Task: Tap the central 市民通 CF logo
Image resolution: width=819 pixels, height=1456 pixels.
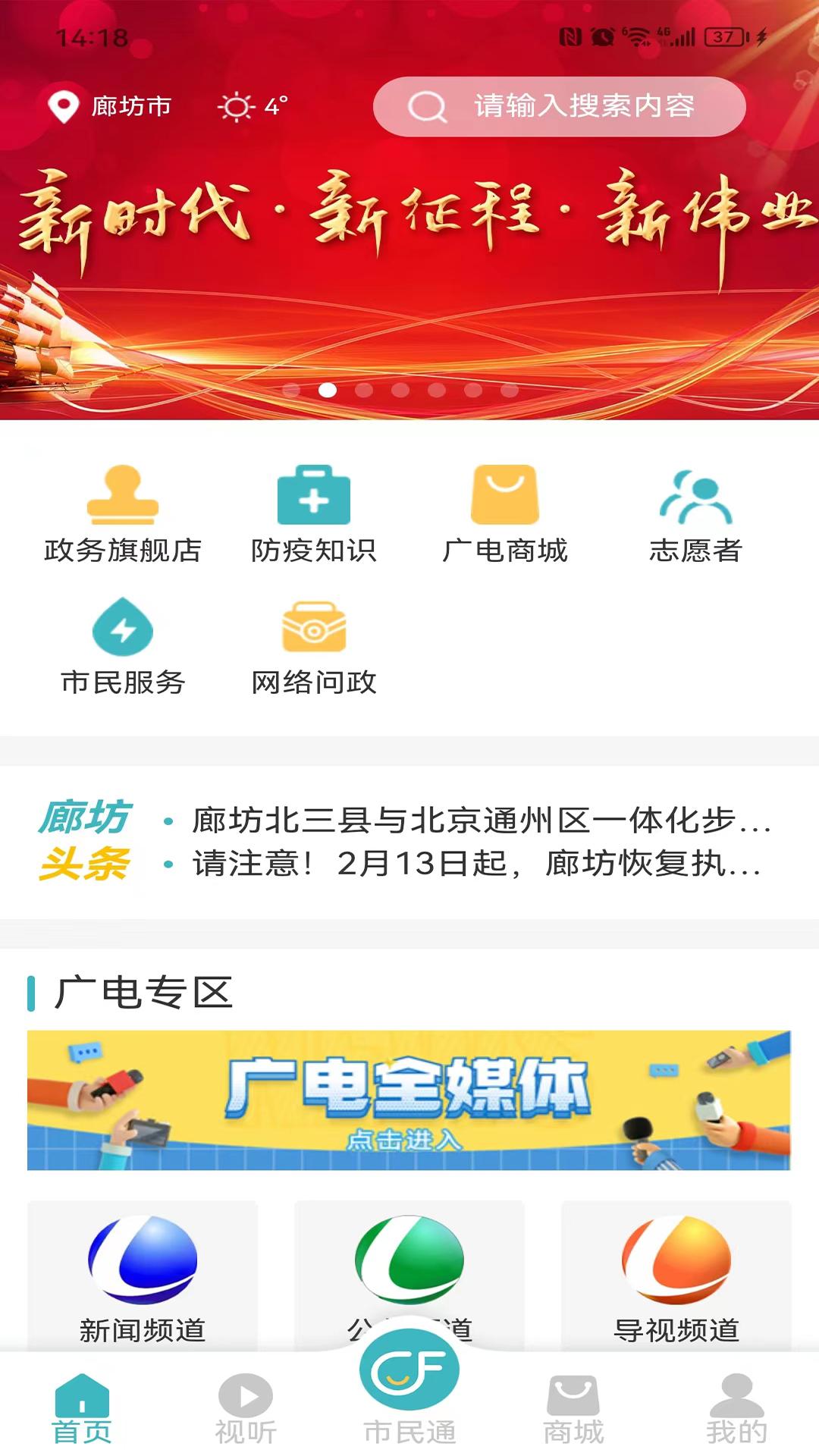Action: point(409,1376)
